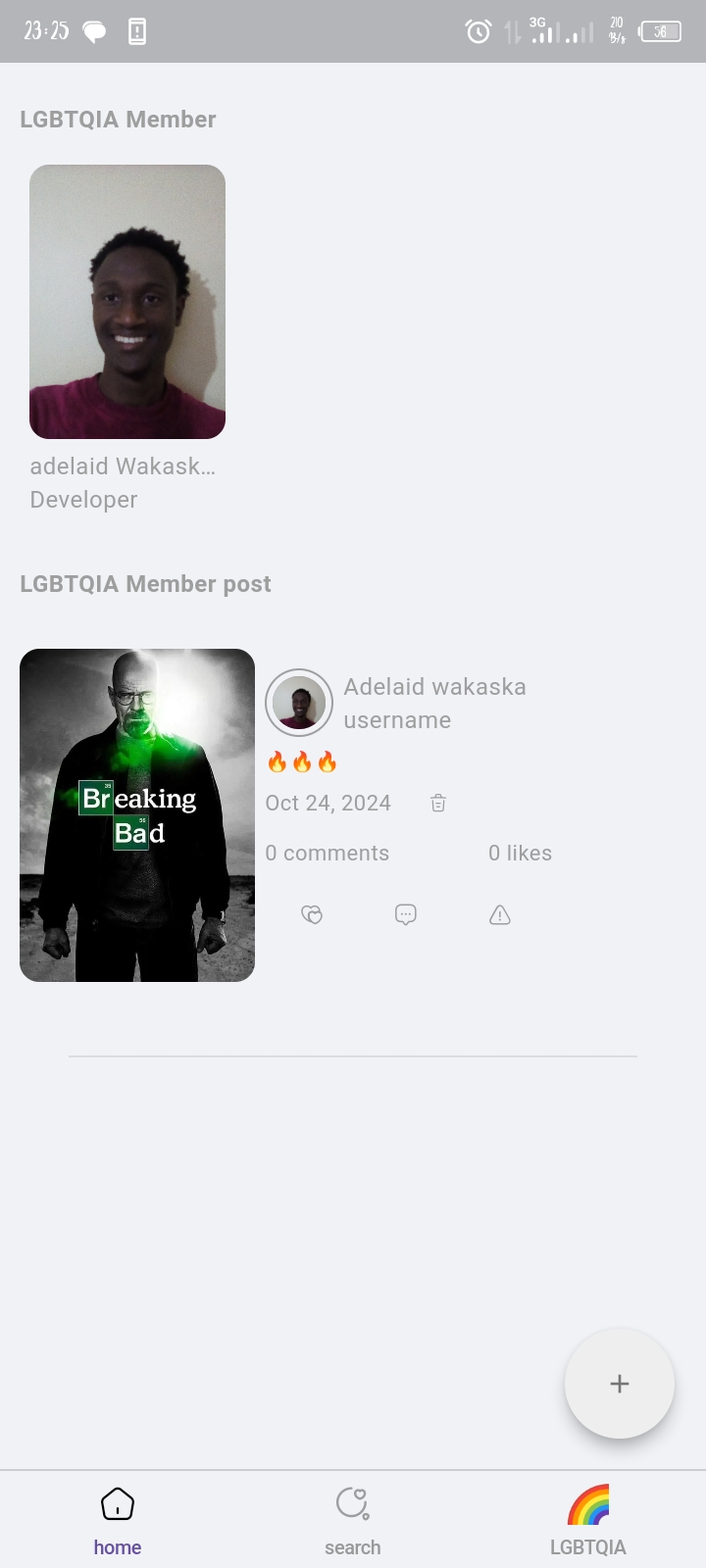Open comments on Adelaid's post
Screen dimensions: 706x1568
(406, 914)
